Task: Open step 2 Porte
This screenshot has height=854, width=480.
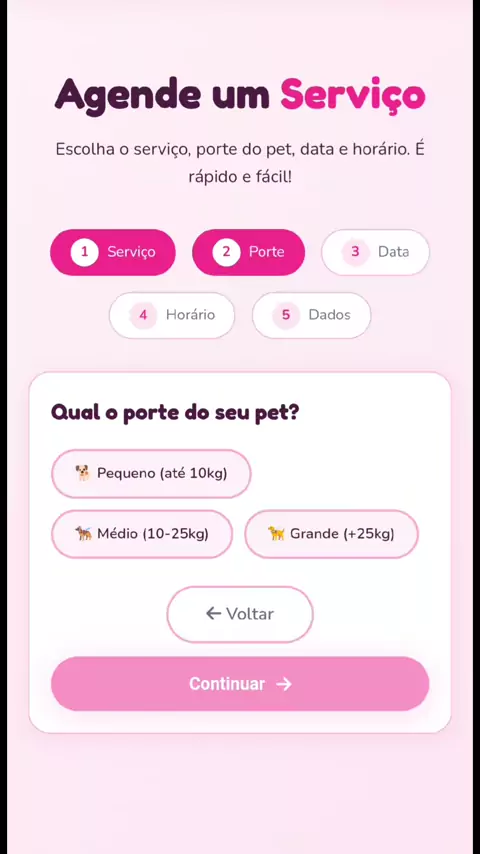Action: (x=248, y=252)
